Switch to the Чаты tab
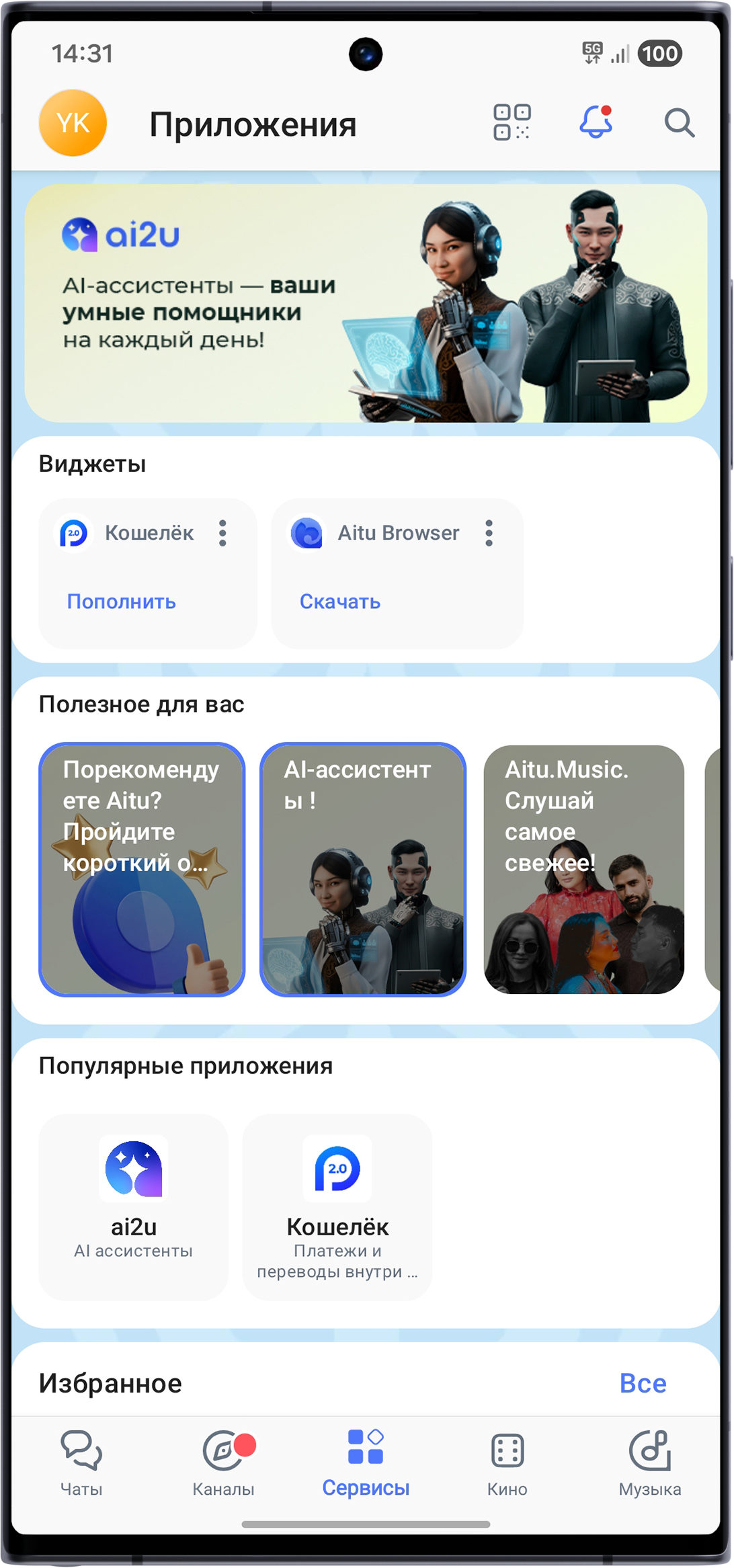Screen dimensions: 734x1568 coord(81,1463)
